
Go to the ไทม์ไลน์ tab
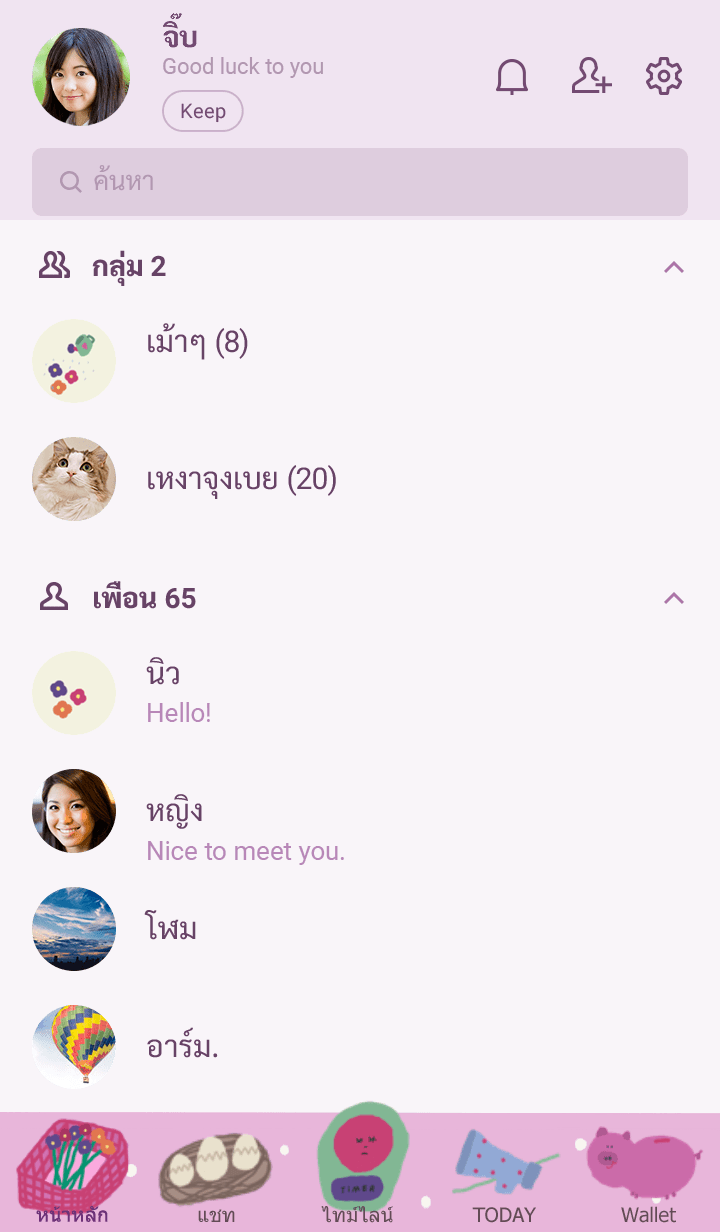tap(358, 1172)
